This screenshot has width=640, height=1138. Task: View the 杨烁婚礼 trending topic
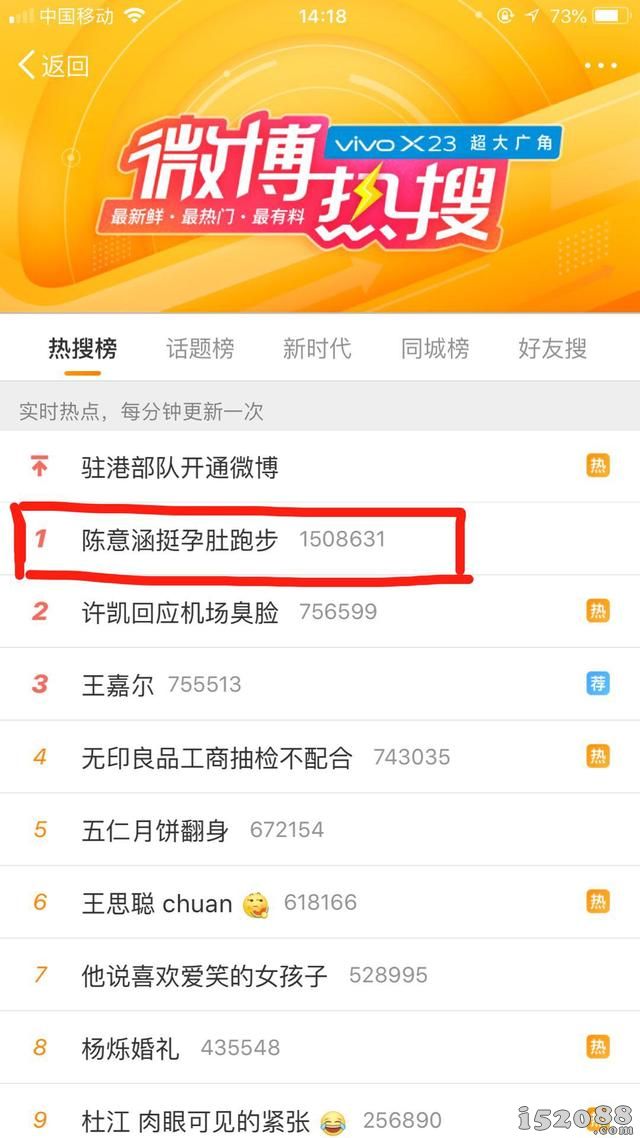tap(130, 1048)
